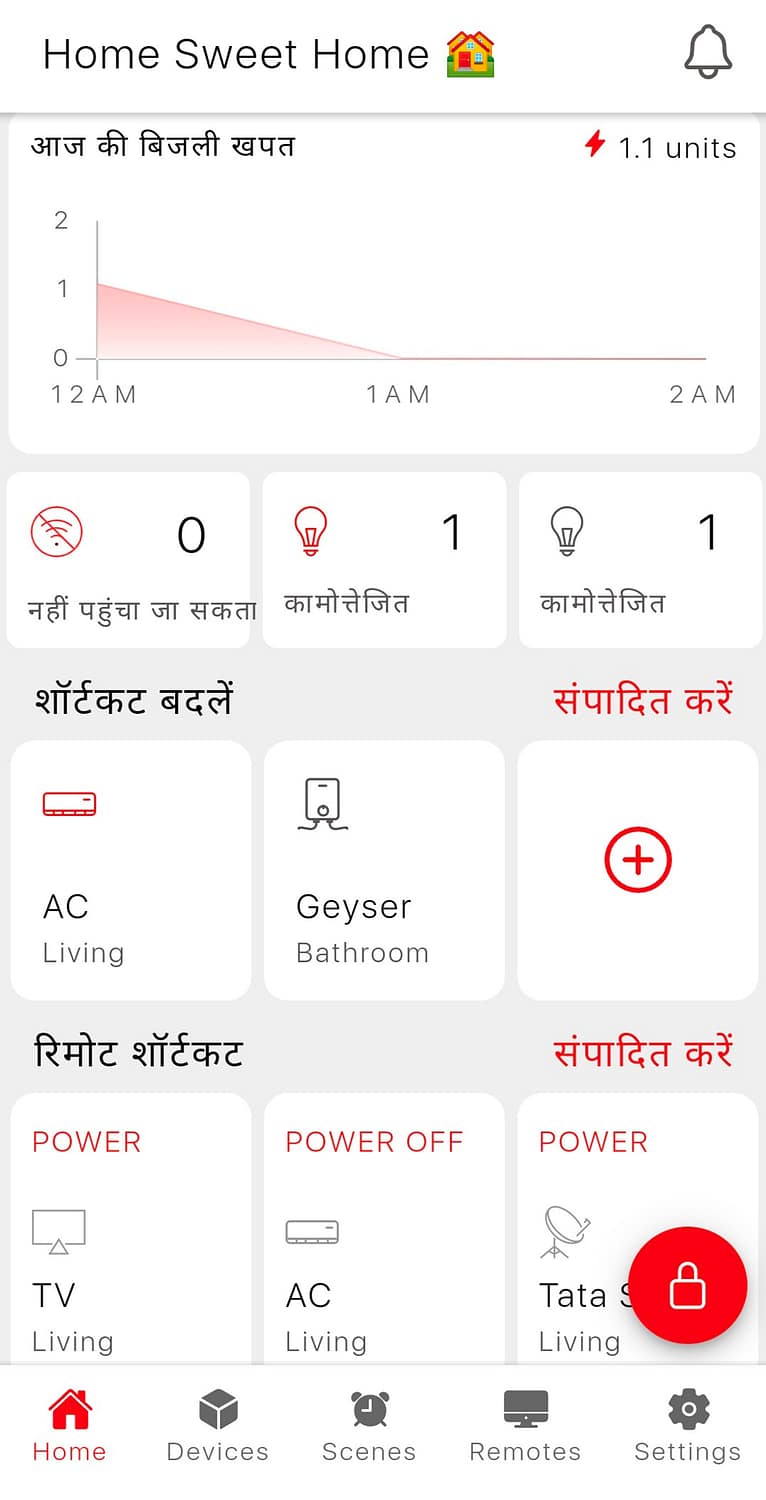Open the Geyser Bathroom shortcut card

384,870
